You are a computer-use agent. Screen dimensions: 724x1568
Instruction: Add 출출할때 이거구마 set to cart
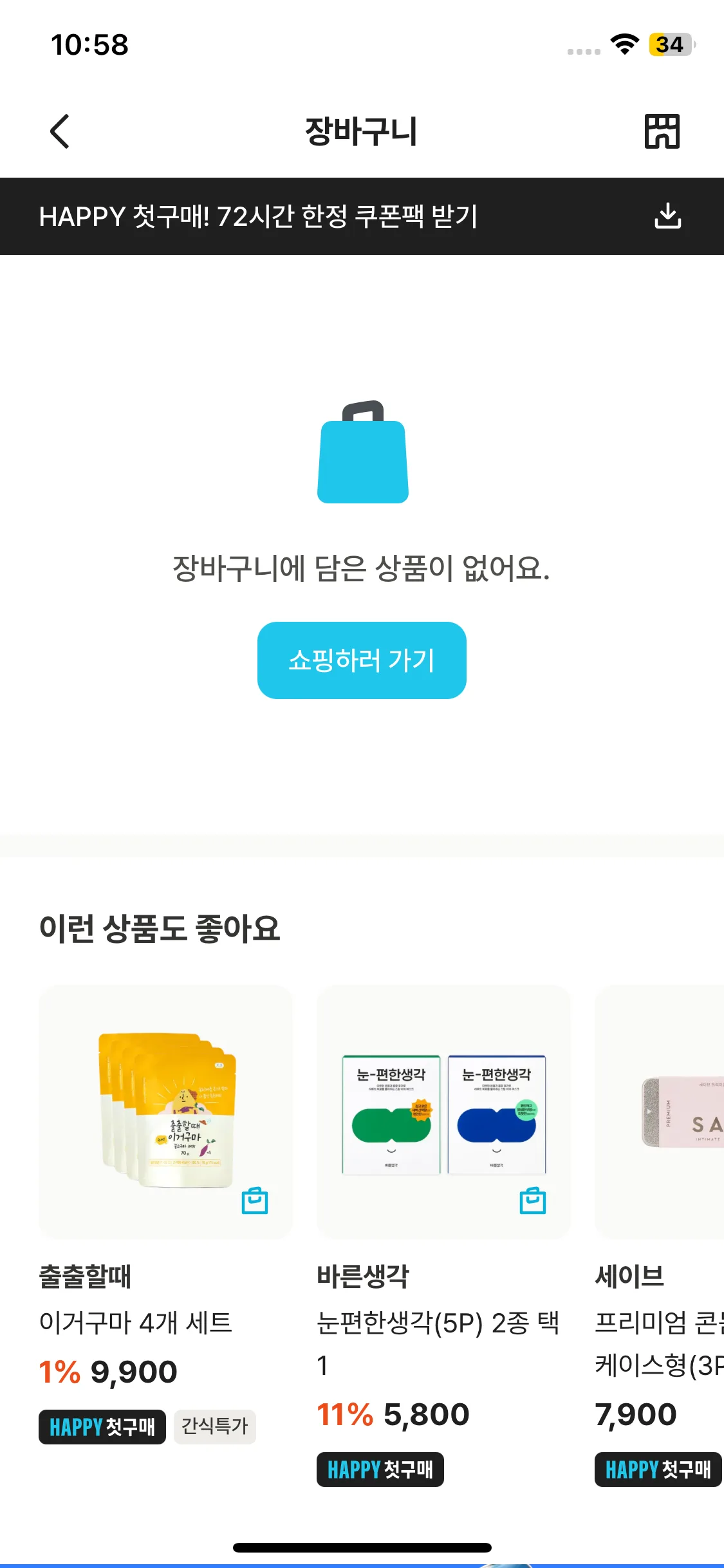click(x=255, y=1201)
